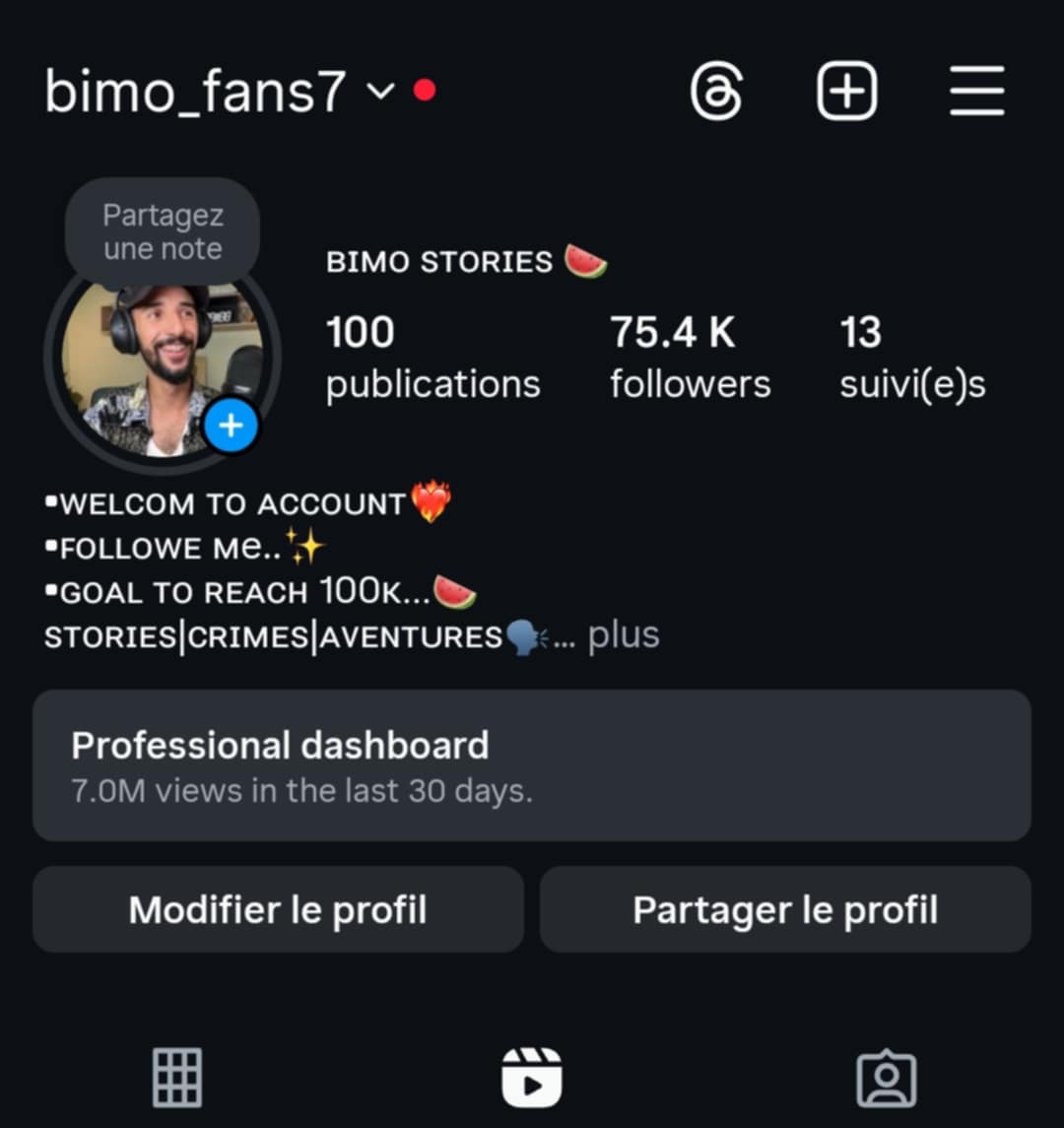Tap the red notification dot near the username
1064x1128 pixels.
426,90
